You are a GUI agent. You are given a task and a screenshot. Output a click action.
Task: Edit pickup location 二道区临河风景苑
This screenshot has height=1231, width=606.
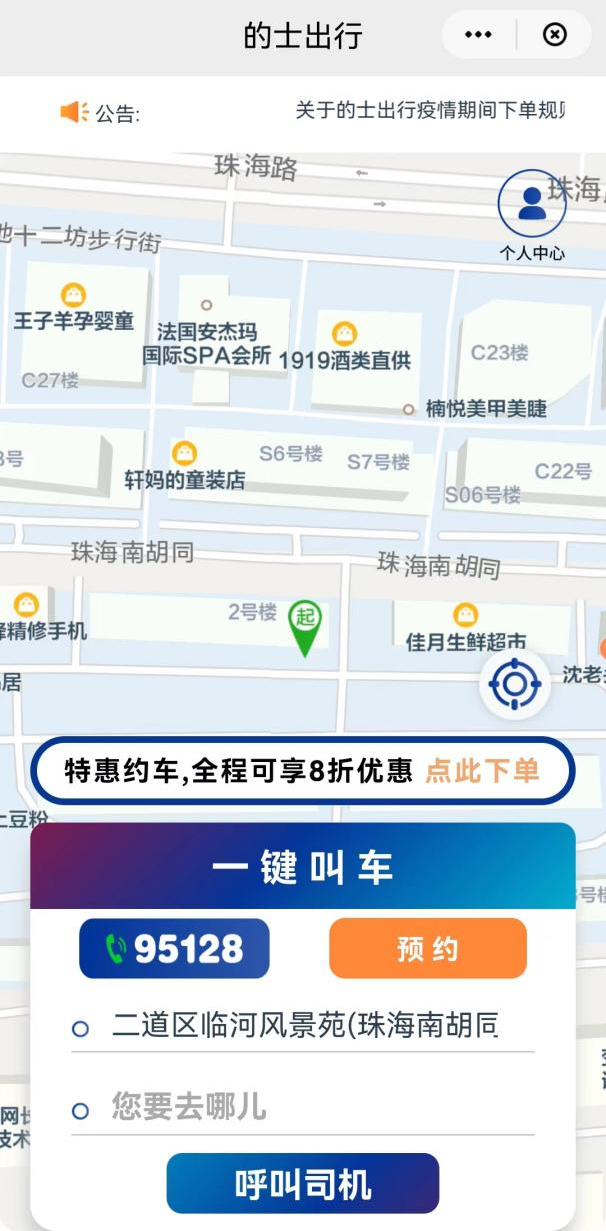(305, 1025)
